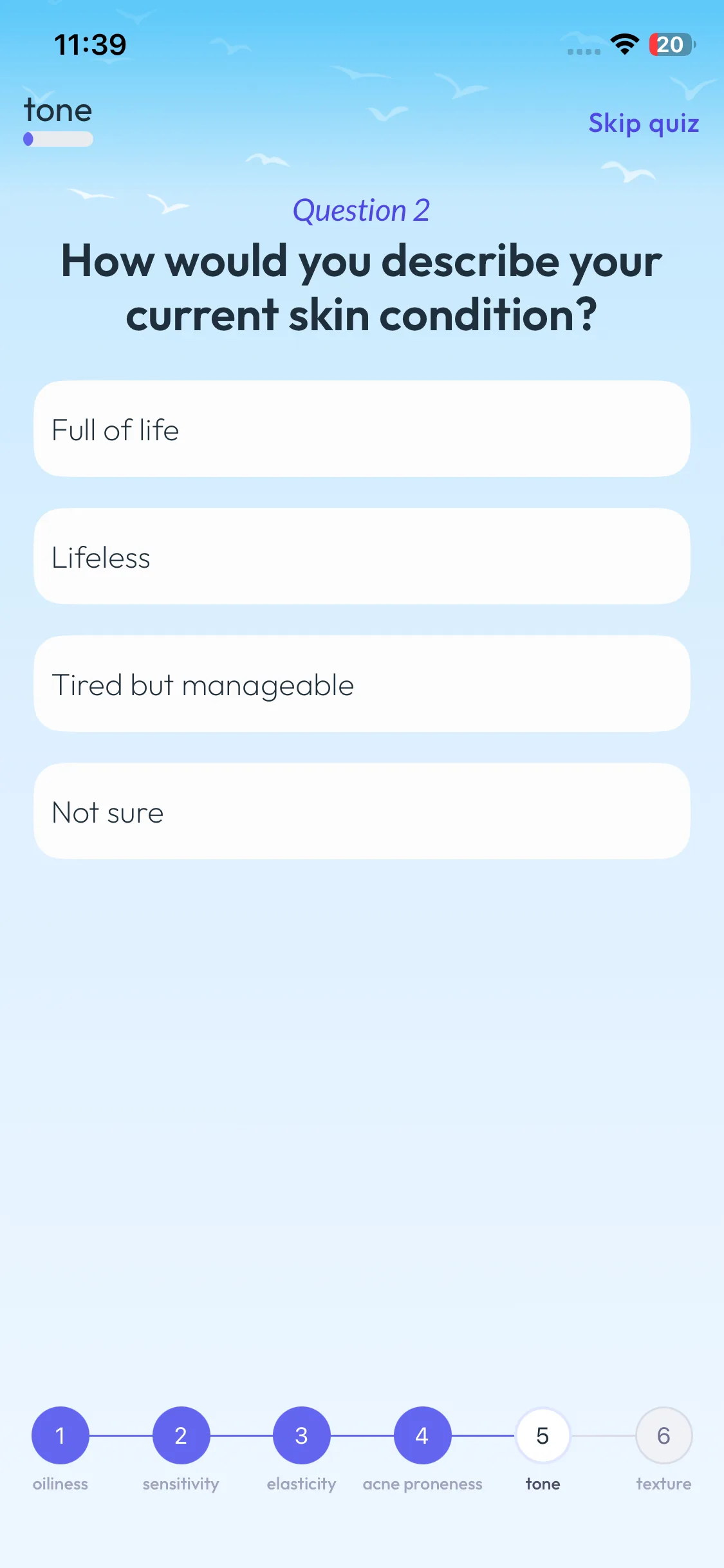The width and height of the screenshot is (724, 1568).
Task: Click the clock showing 11:39
Action: coord(89,44)
